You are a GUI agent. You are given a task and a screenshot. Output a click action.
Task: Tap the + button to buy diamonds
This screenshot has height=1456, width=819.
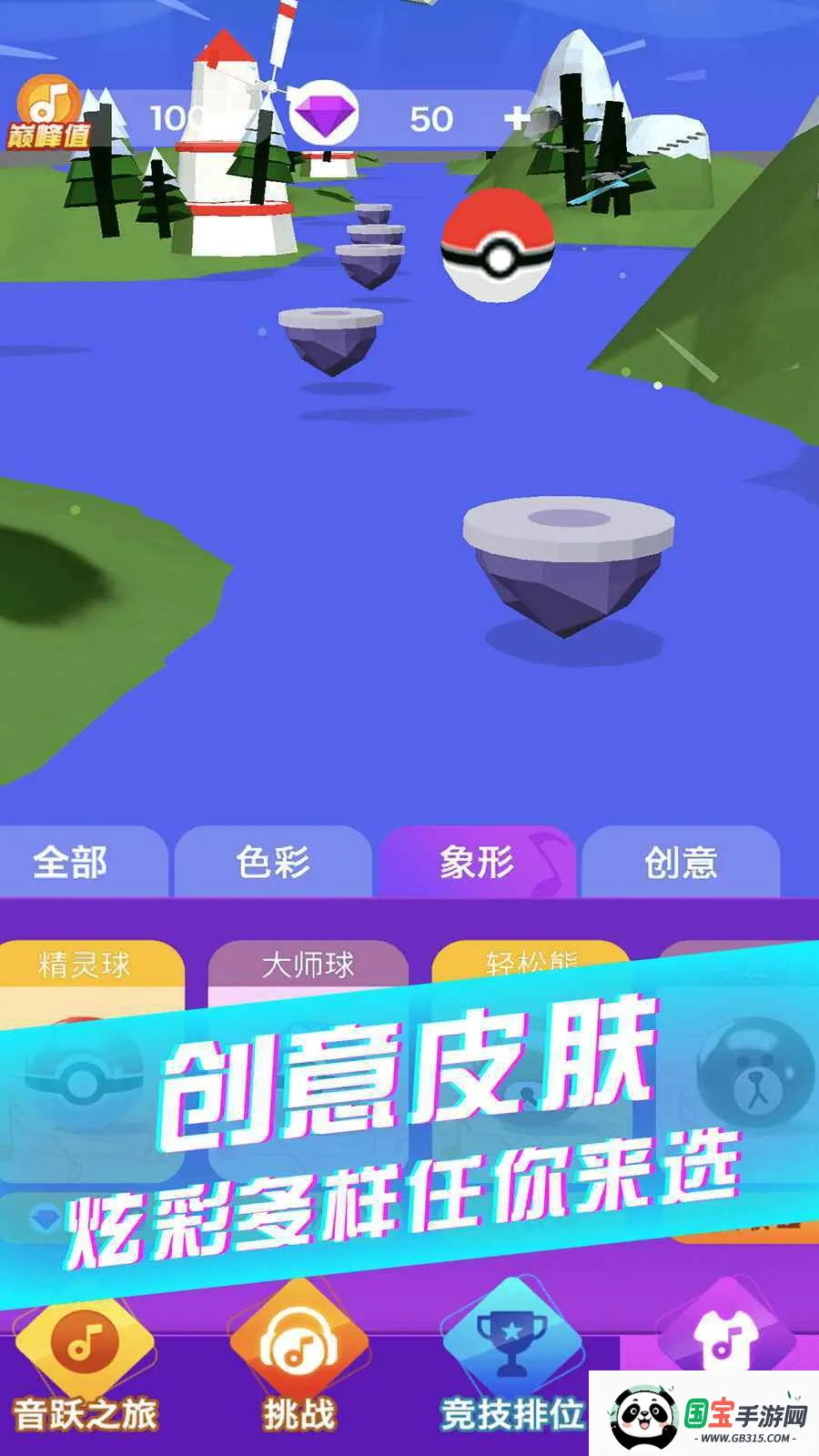click(519, 116)
